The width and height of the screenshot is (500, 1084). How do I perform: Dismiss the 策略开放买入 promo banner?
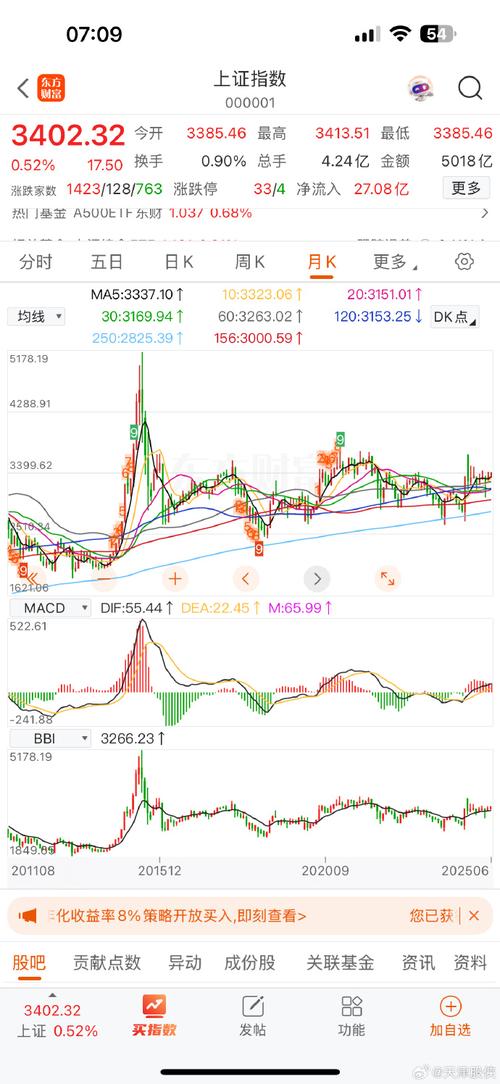point(474,915)
